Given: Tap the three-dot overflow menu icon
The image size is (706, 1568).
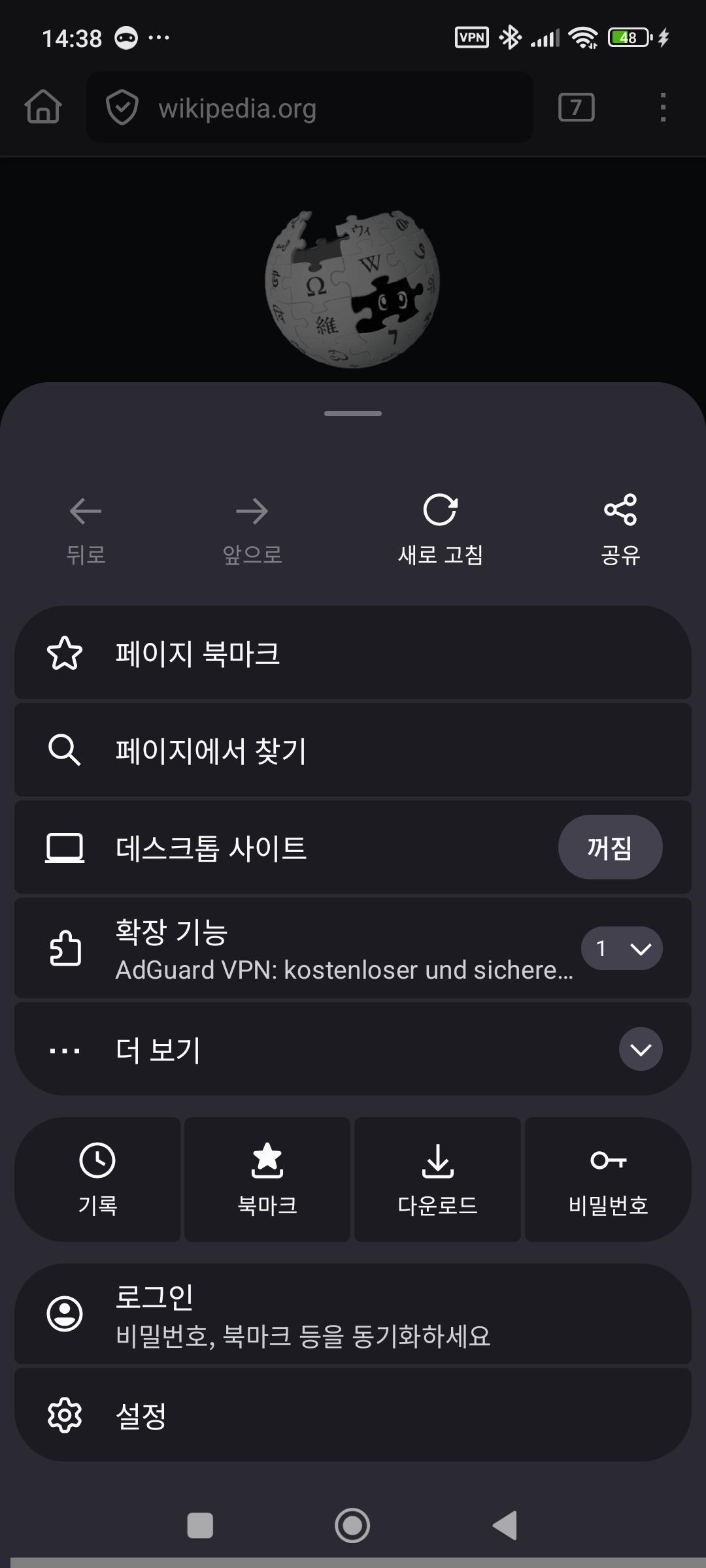Looking at the screenshot, I should point(663,108).
